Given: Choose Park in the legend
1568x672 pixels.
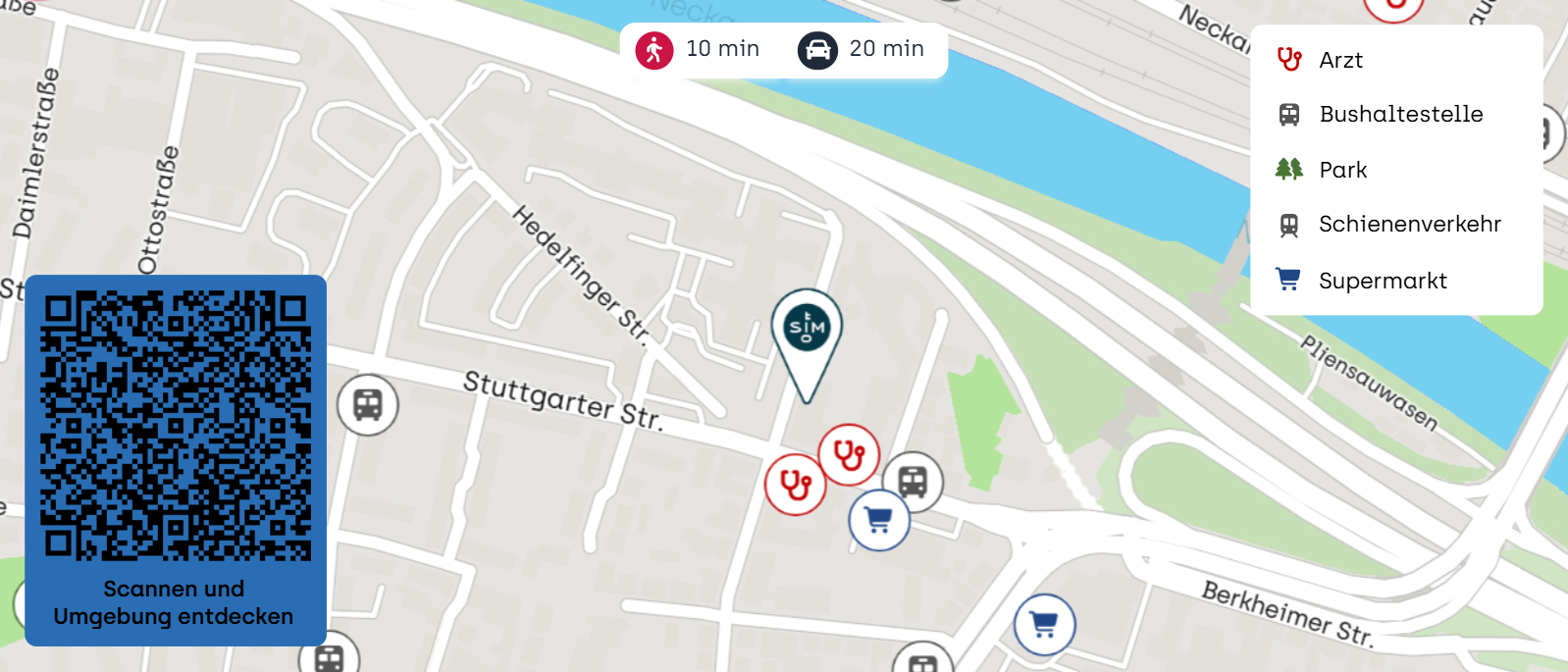Looking at the screenshot, I should click(x=1342, y=170).
